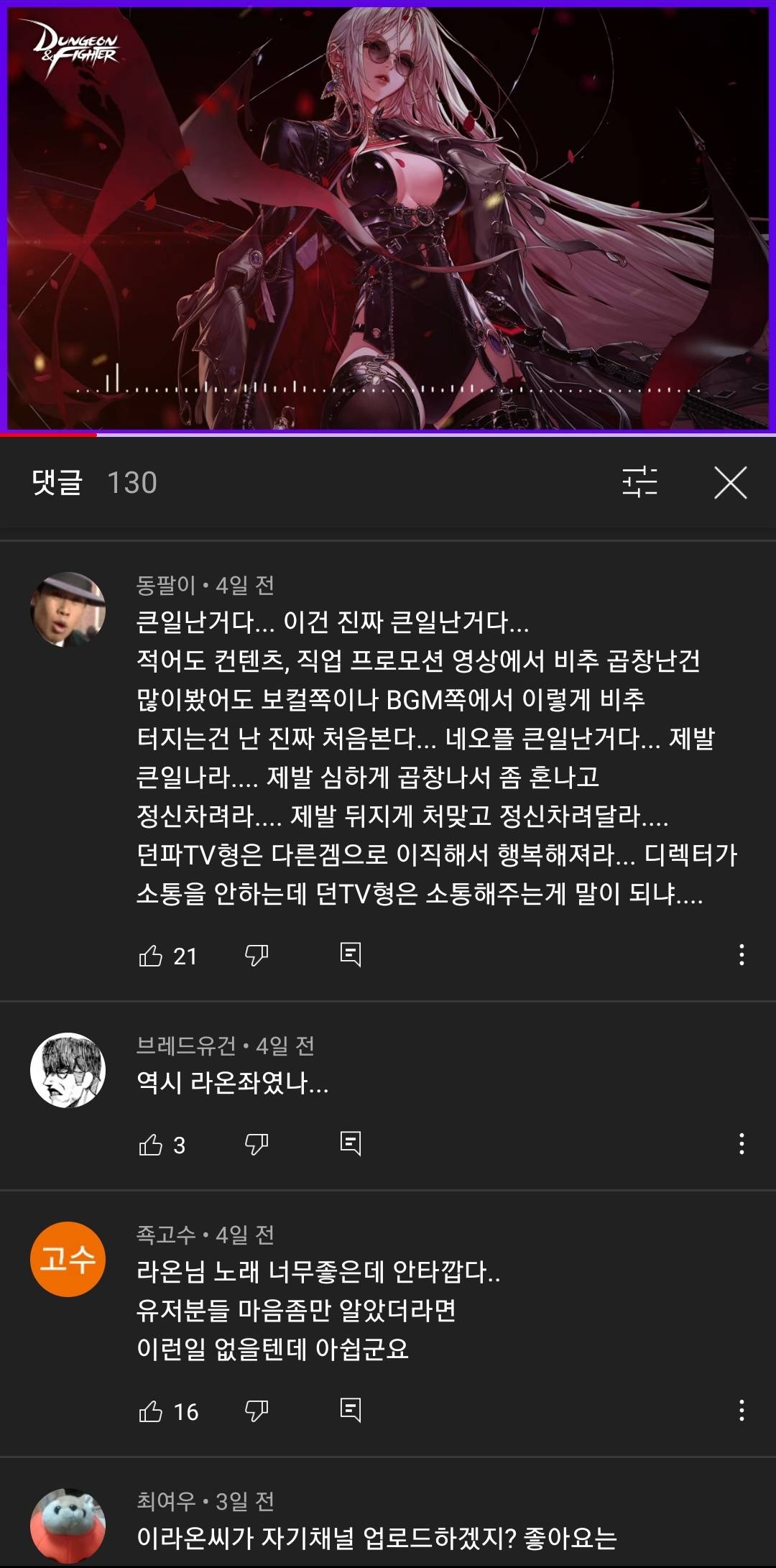Open more options on 동팔이's comment

(742, 955)
